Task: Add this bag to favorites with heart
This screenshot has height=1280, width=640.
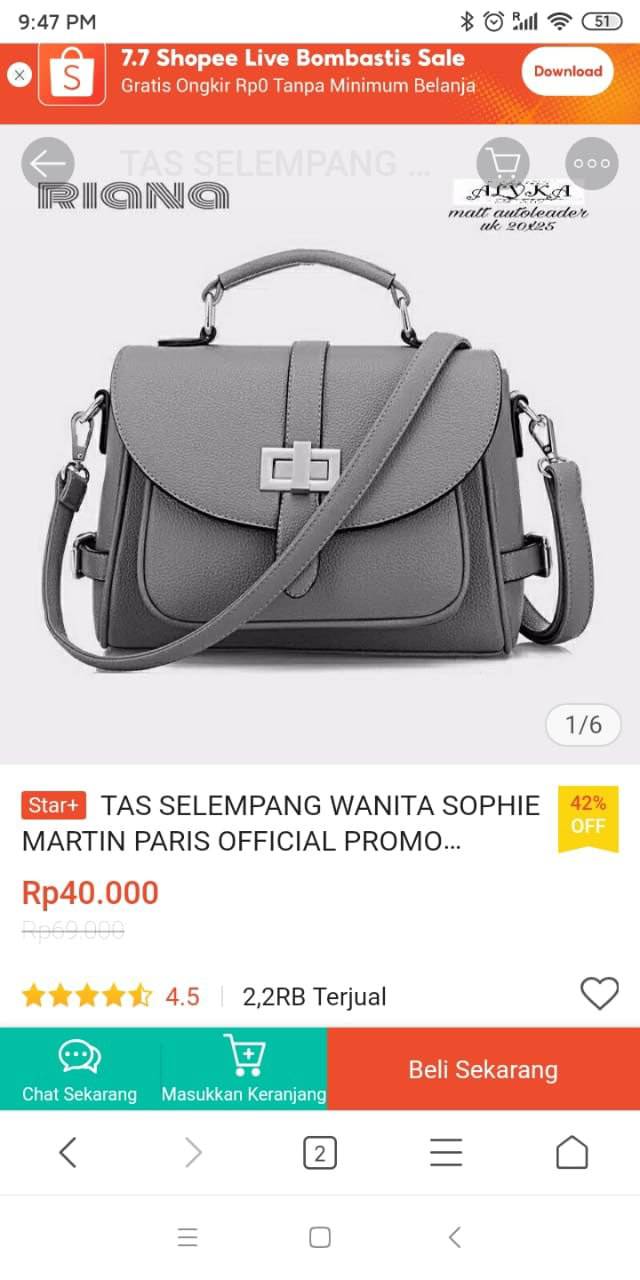Action: tap(600, 994)
